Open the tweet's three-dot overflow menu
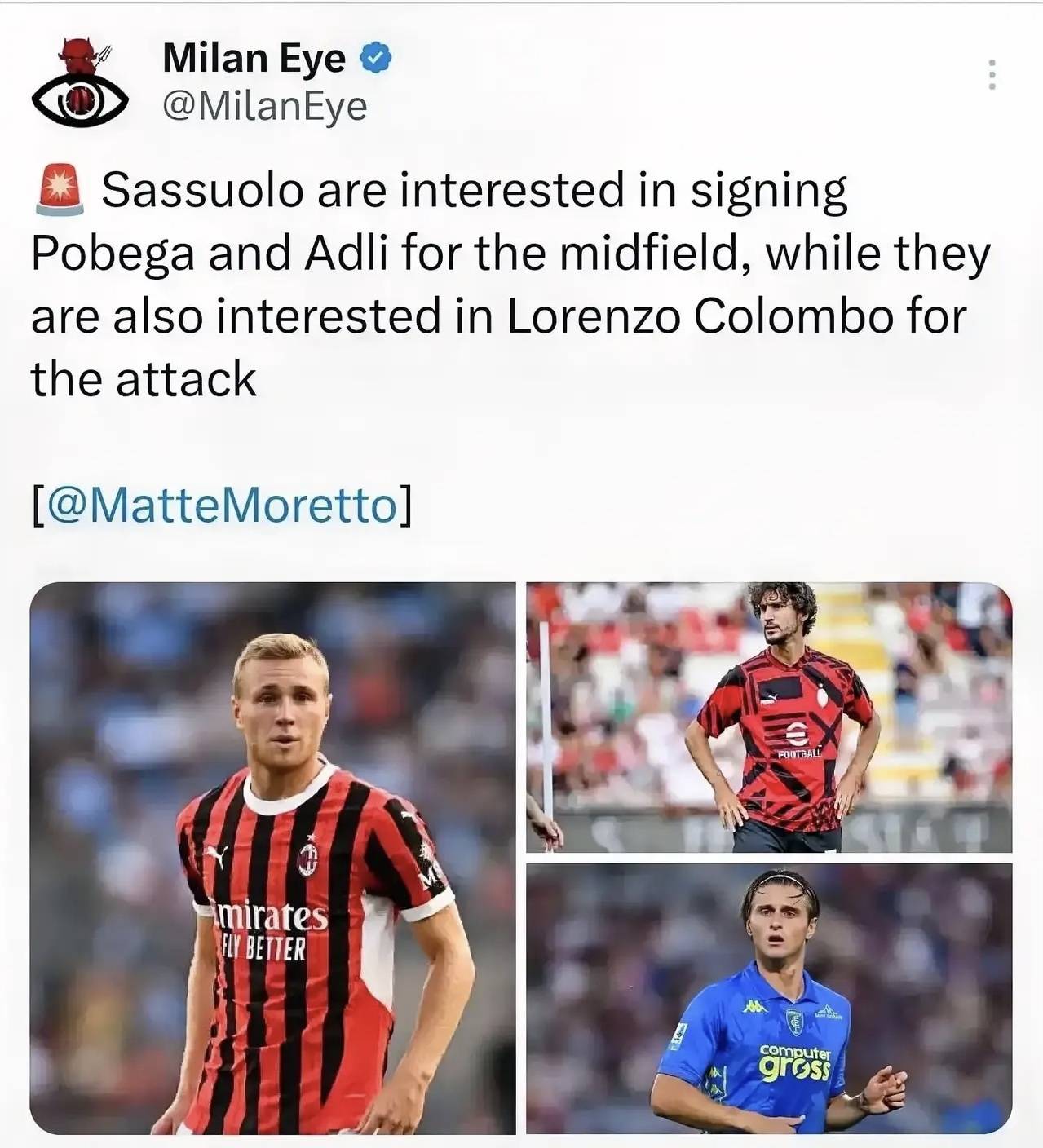 (x=992, y=75)
